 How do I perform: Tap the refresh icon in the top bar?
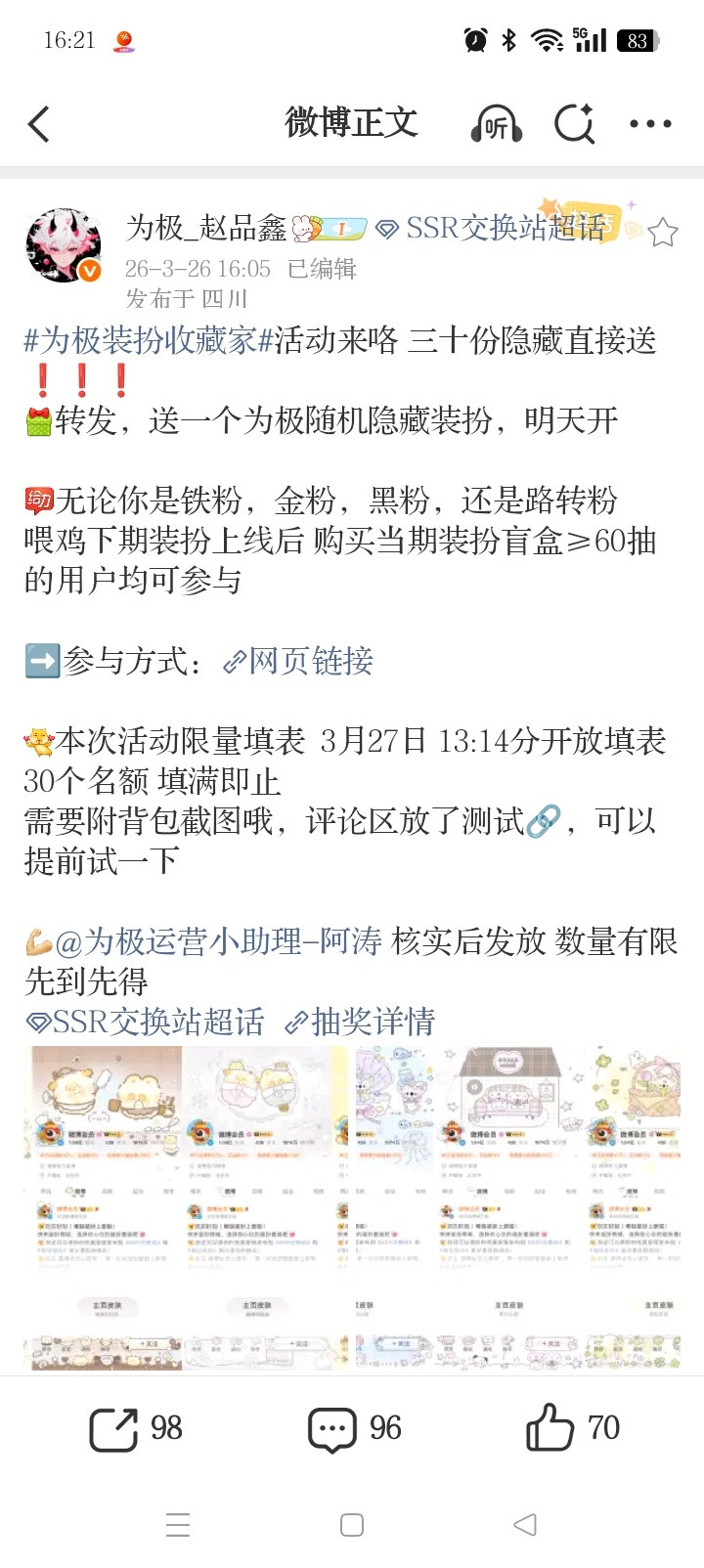coord(575,121)
